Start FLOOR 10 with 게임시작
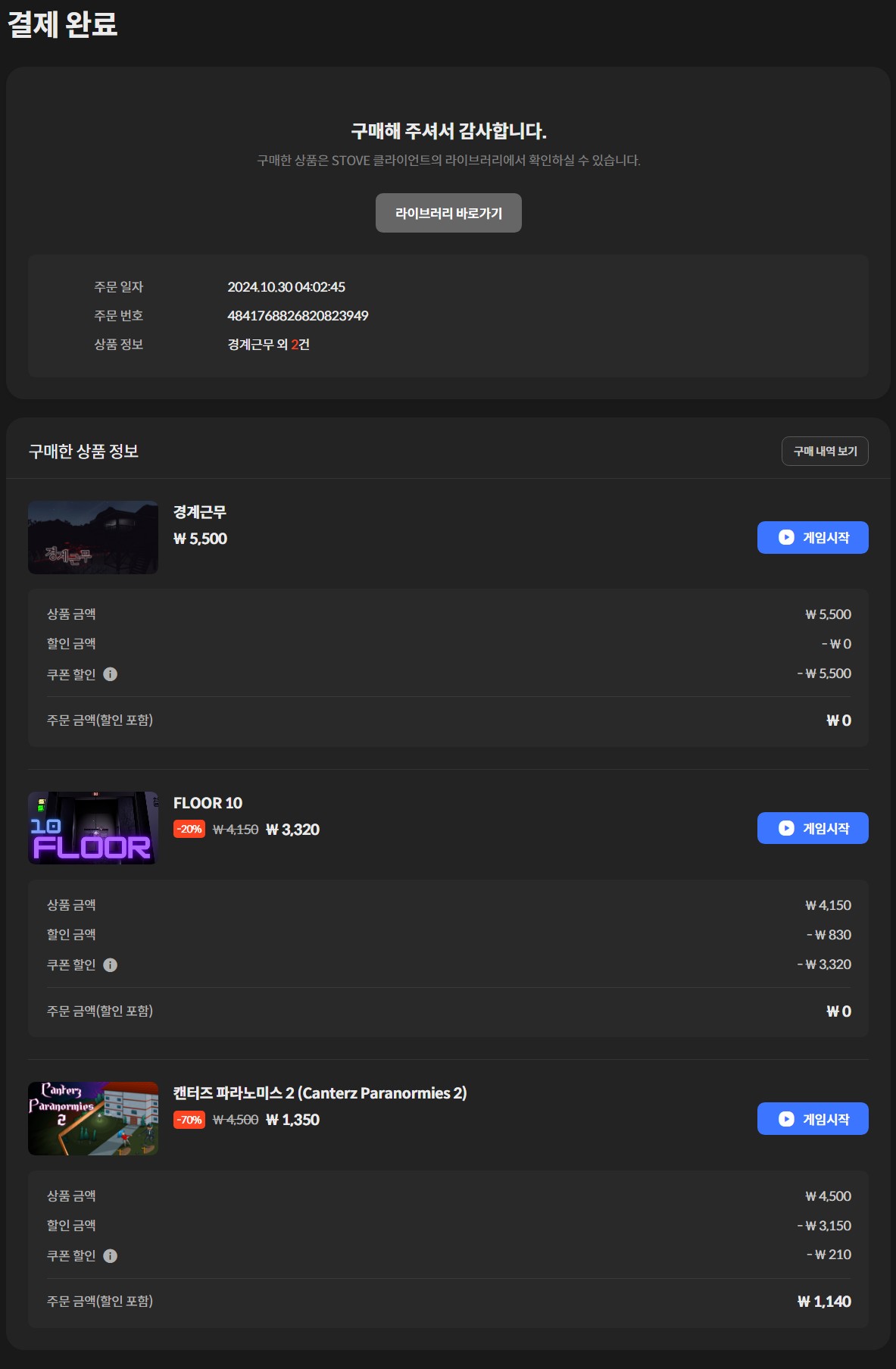The image size is (896, 1369). pyautogui.click(x=813, y=828)
